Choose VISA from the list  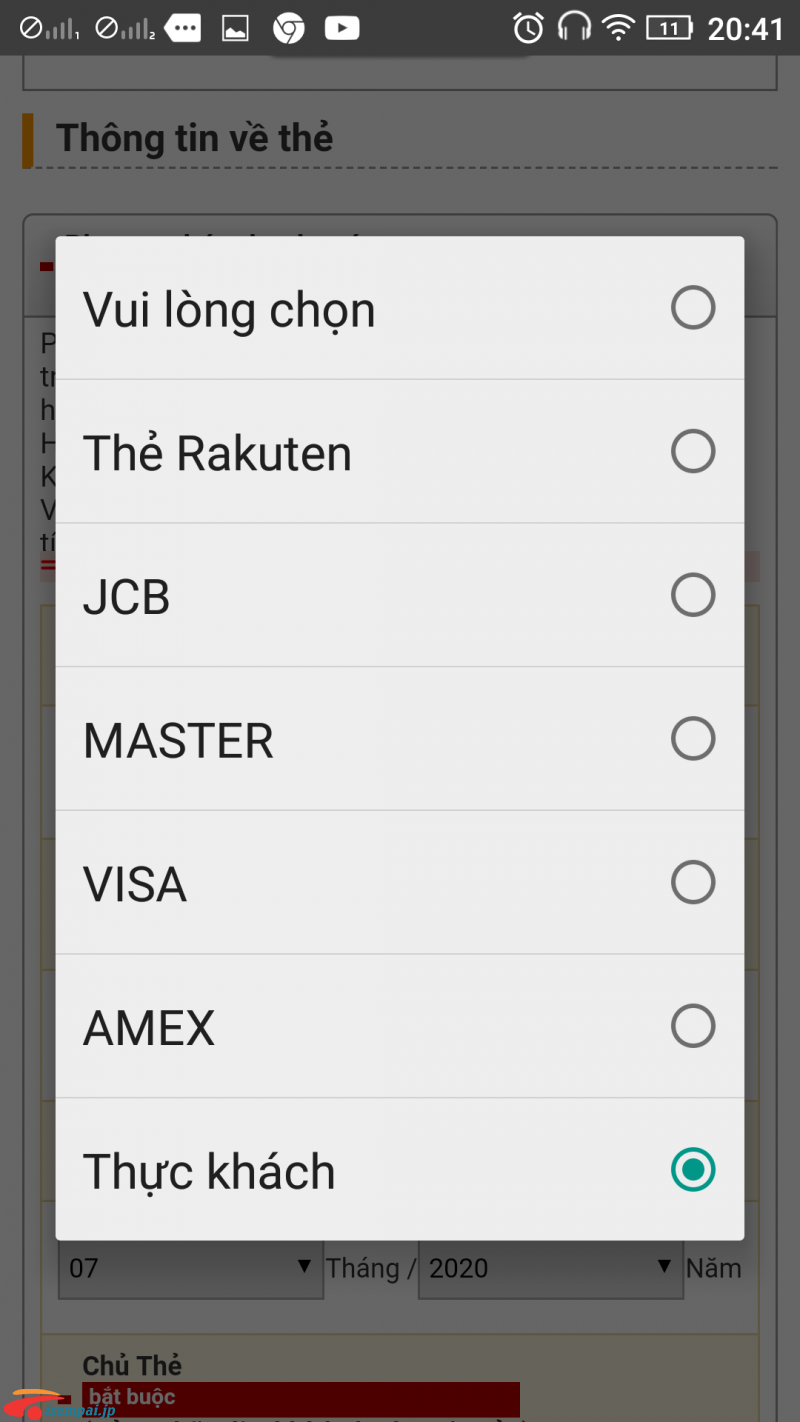pos(400,882)
